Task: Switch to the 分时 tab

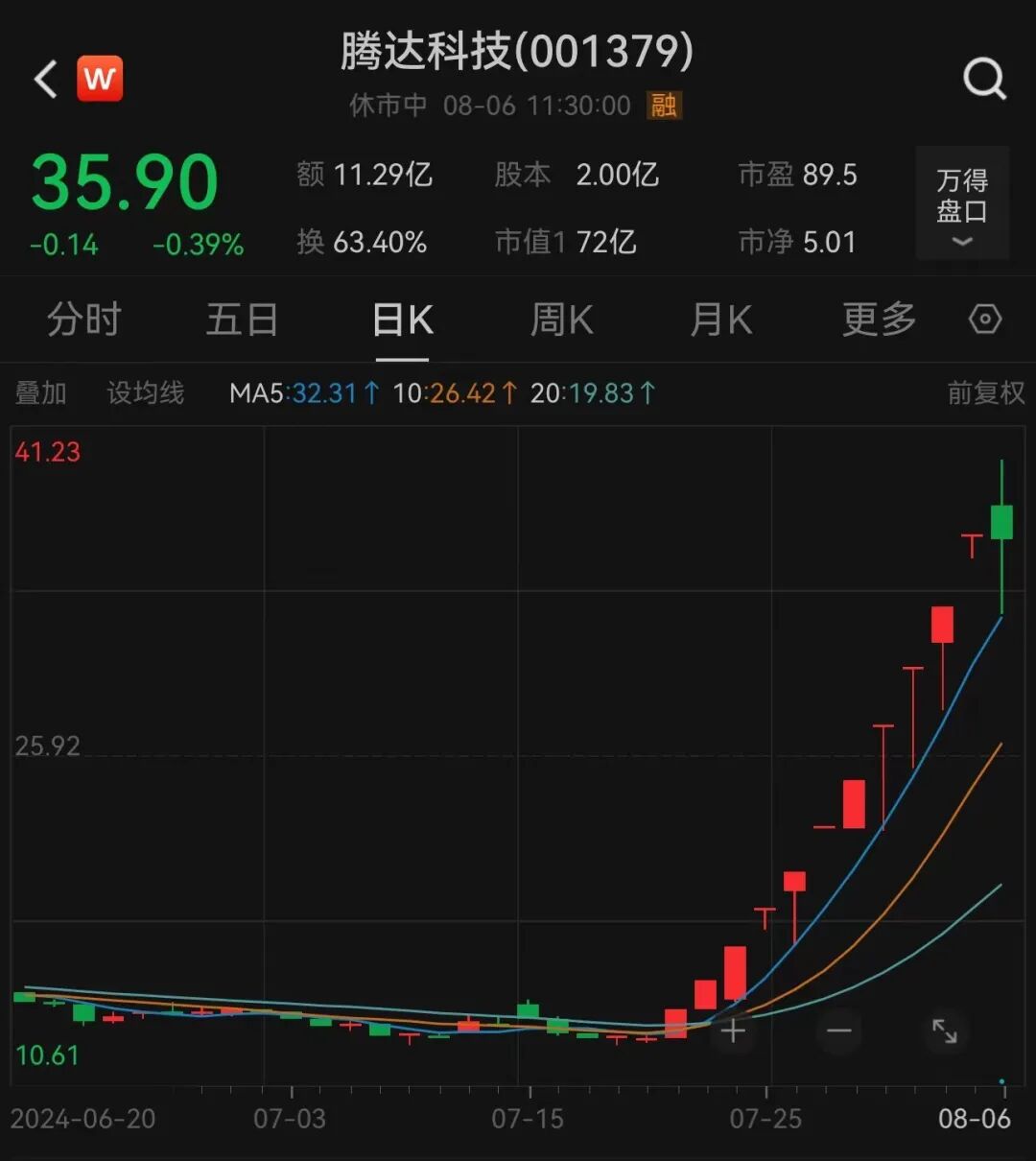Action: (84, 320)
